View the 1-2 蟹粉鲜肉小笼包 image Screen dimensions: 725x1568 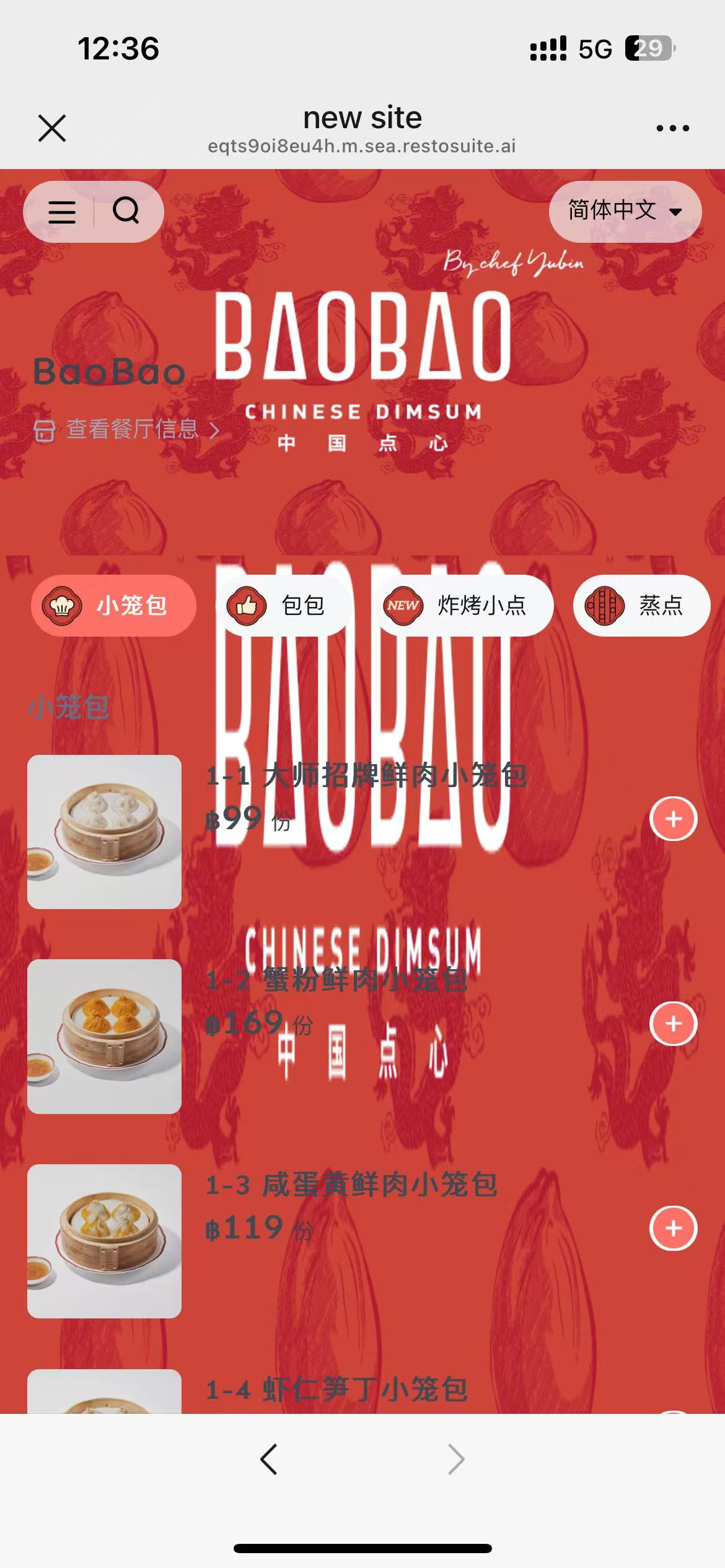[x=104, y=1036]
